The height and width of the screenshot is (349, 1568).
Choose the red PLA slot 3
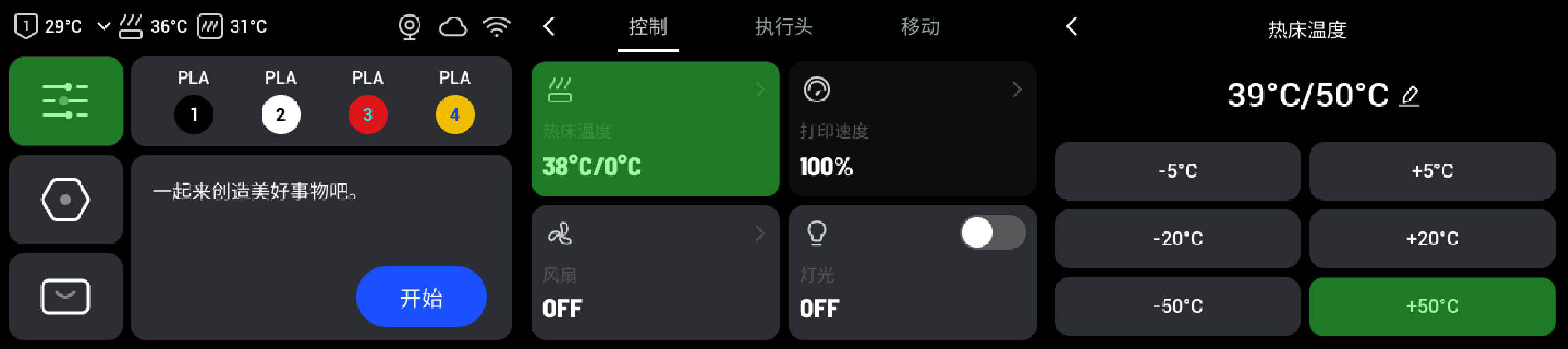tap(368, 114)
